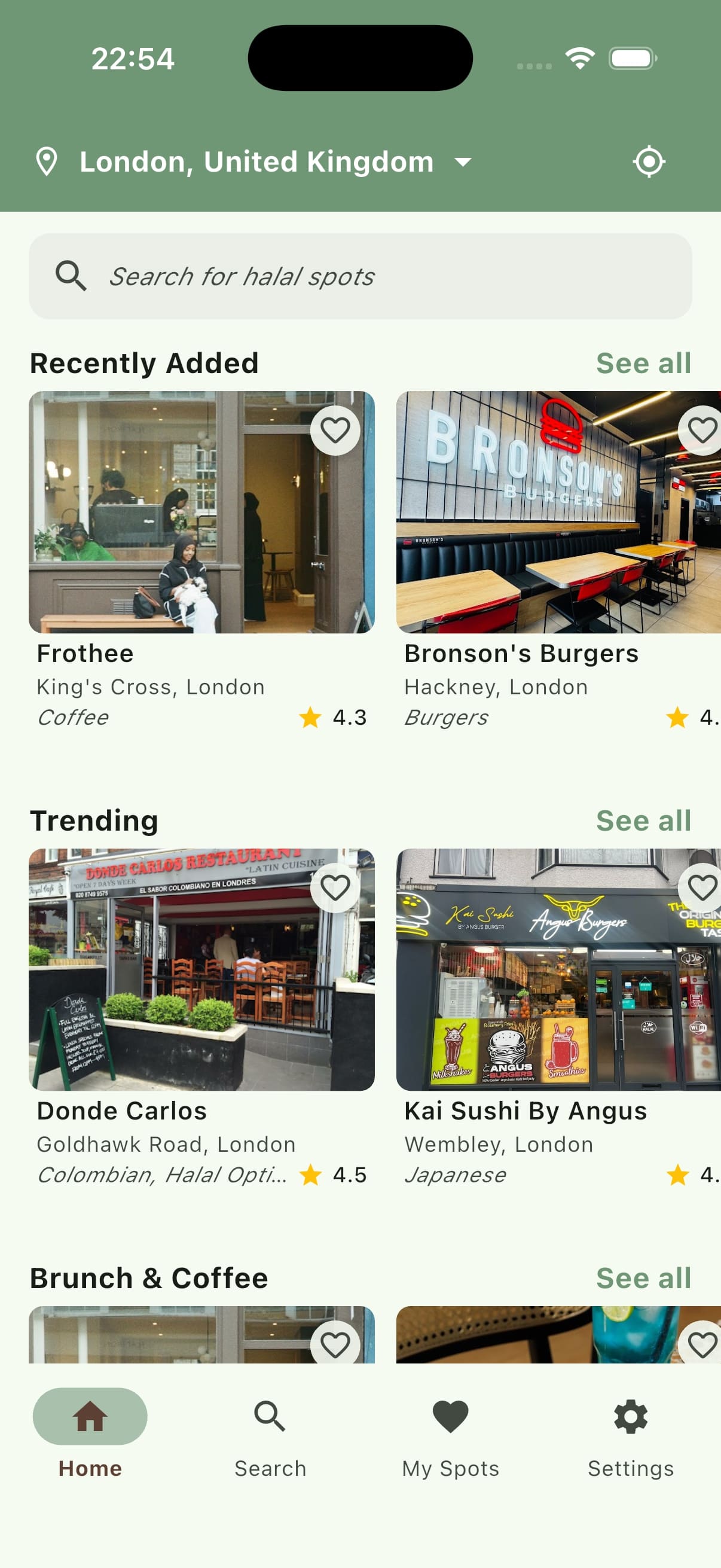The image size is (721, 1568).
Task: Click See all next to Brunch & Coffee
Action: tap(643, 1277)
